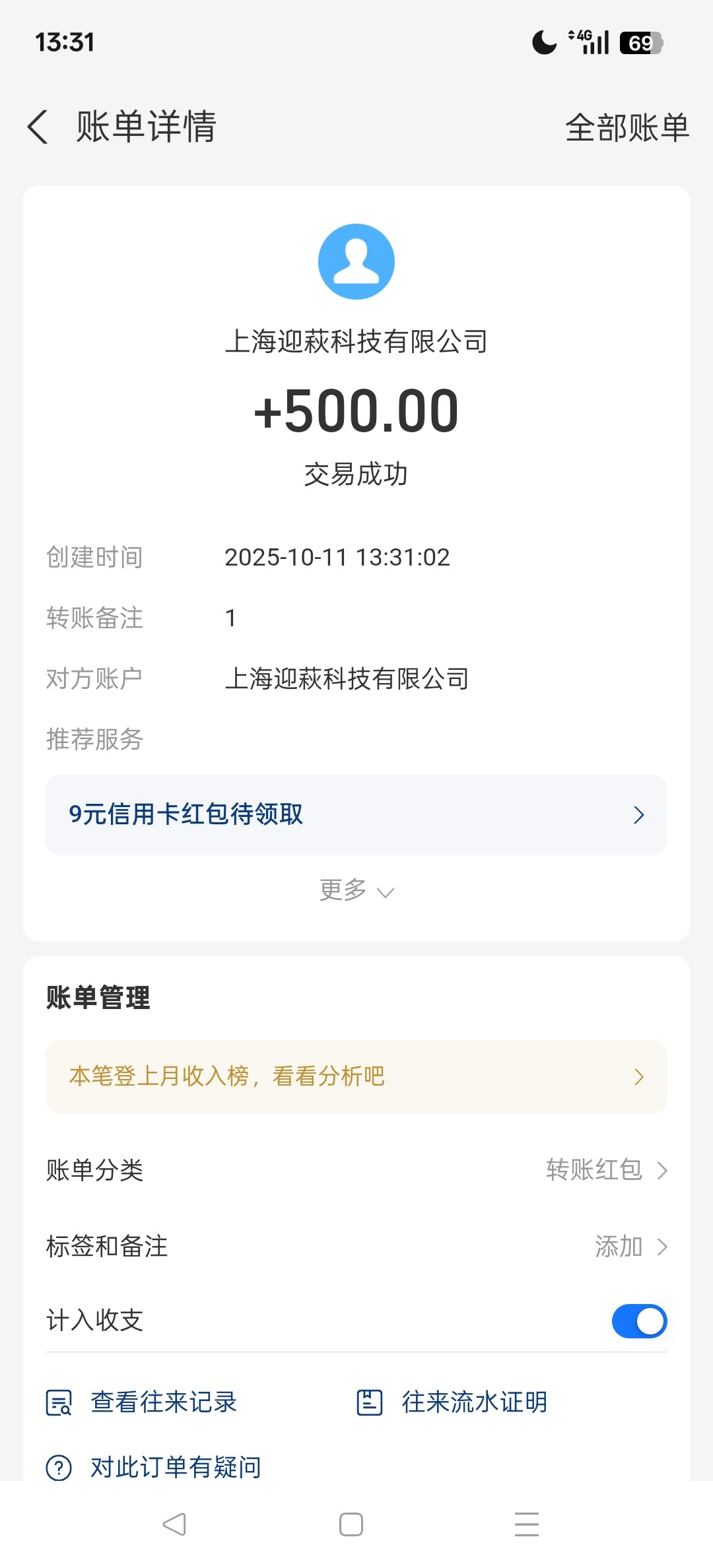This screenshot has height=1568, width=713.
Task: Open 本笔登上月收入榜 analysis banner
Action: point(356,1077)
